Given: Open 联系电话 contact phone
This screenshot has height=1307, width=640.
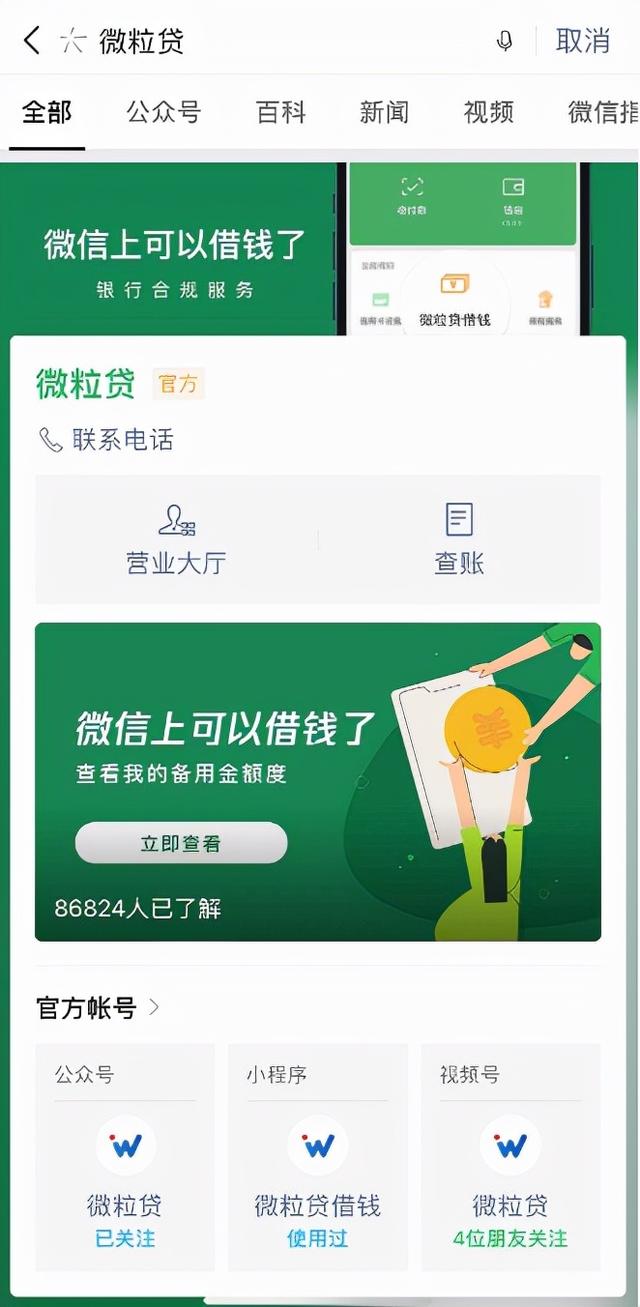Looking at the screenshot, I should [106, 439].
